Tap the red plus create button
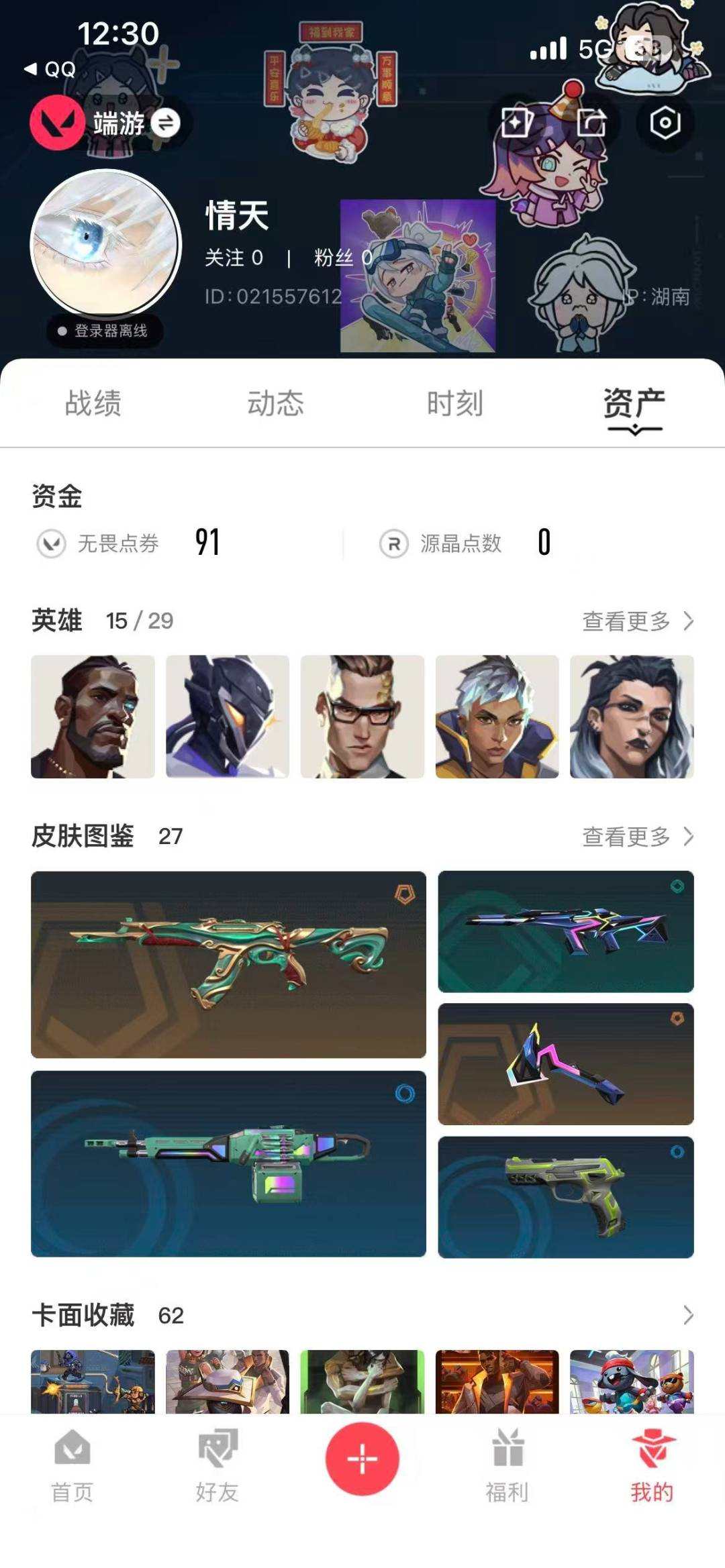This screenshot has width=725, height=1568. coord(362,1459)
